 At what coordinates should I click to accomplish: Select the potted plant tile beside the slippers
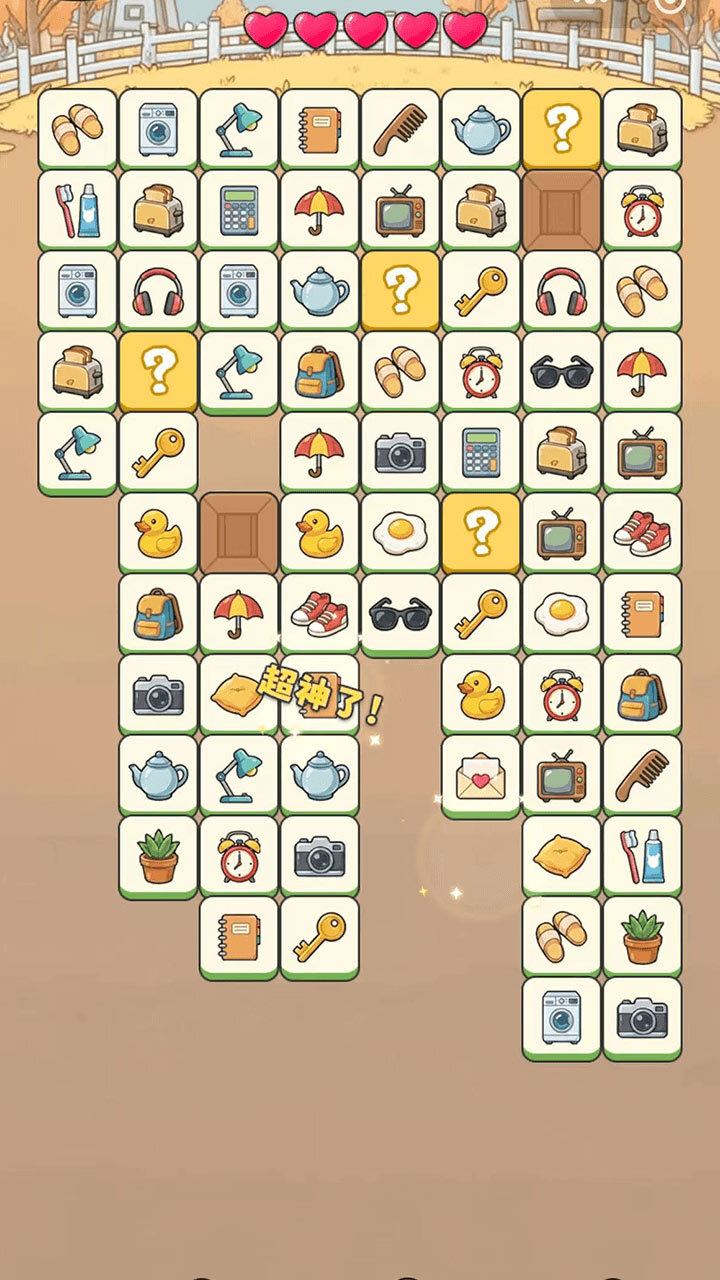642,938
